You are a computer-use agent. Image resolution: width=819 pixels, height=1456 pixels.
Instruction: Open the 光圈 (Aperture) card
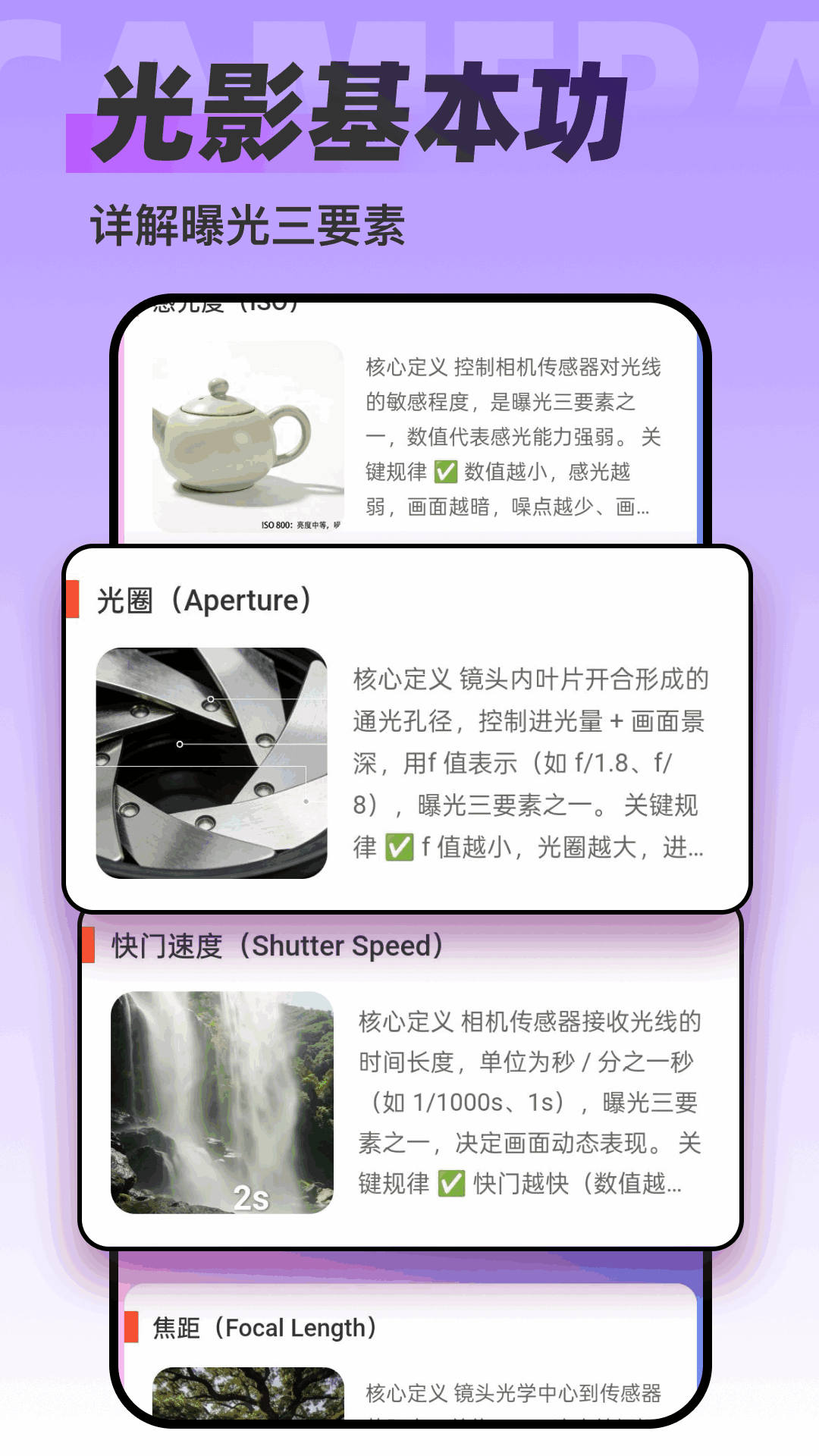(x=409, y=728)
